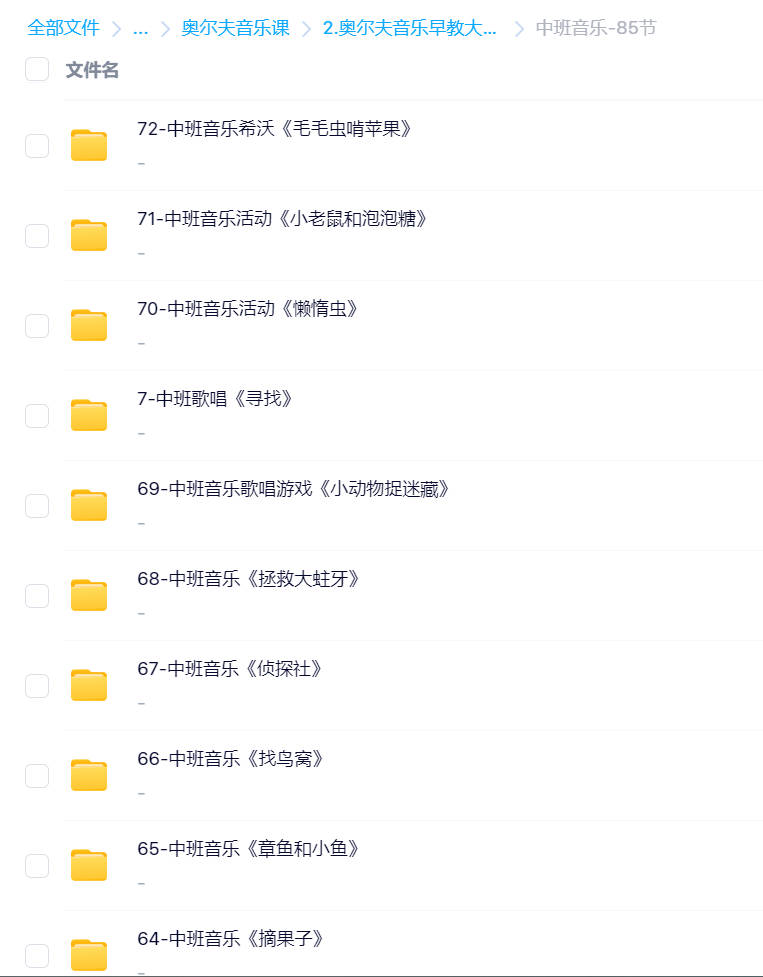Go to 全部文件 in breadcrumb
The width and height of the screenshot is (763, 977).
[x=63, y=28]
